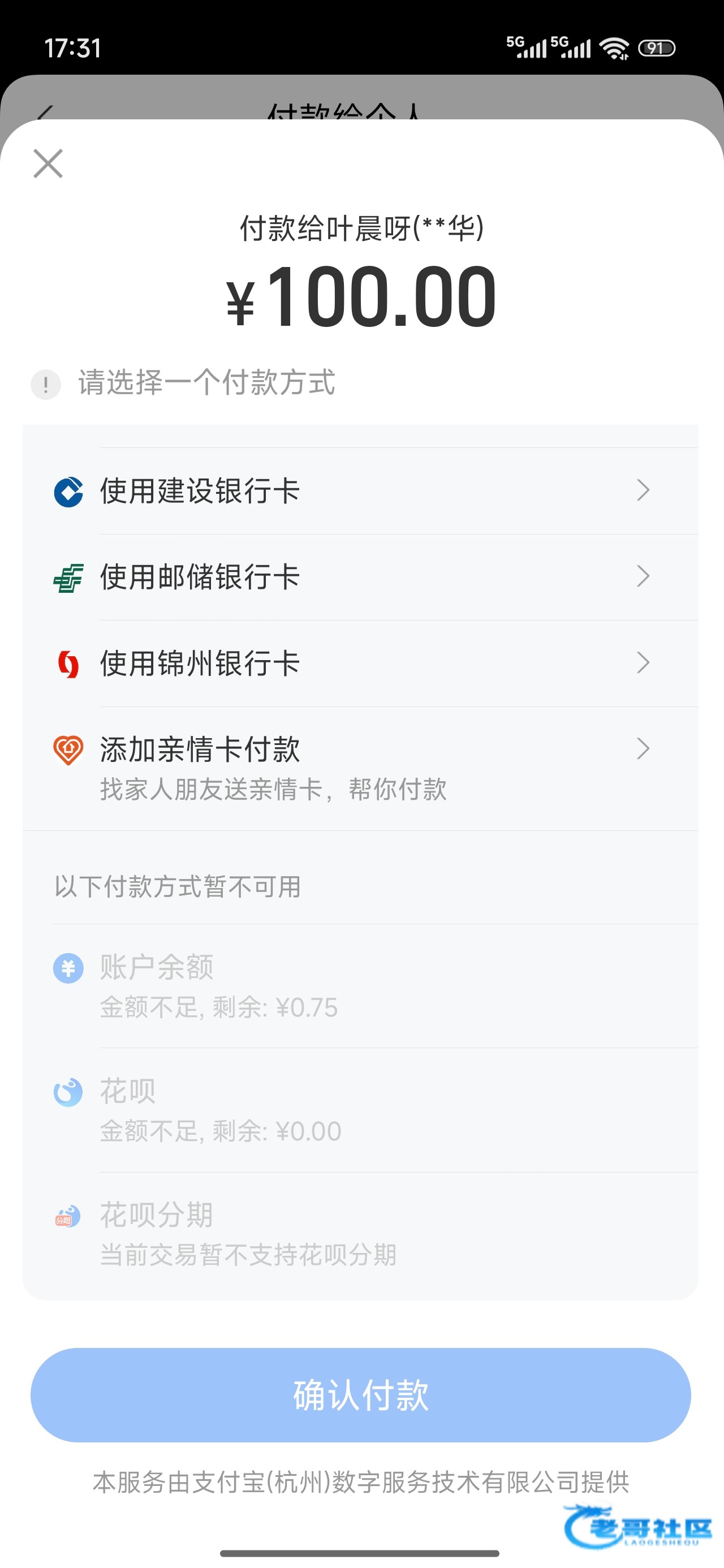Close the payment method sheet
724x1568 pixels.
coord(48,163)
